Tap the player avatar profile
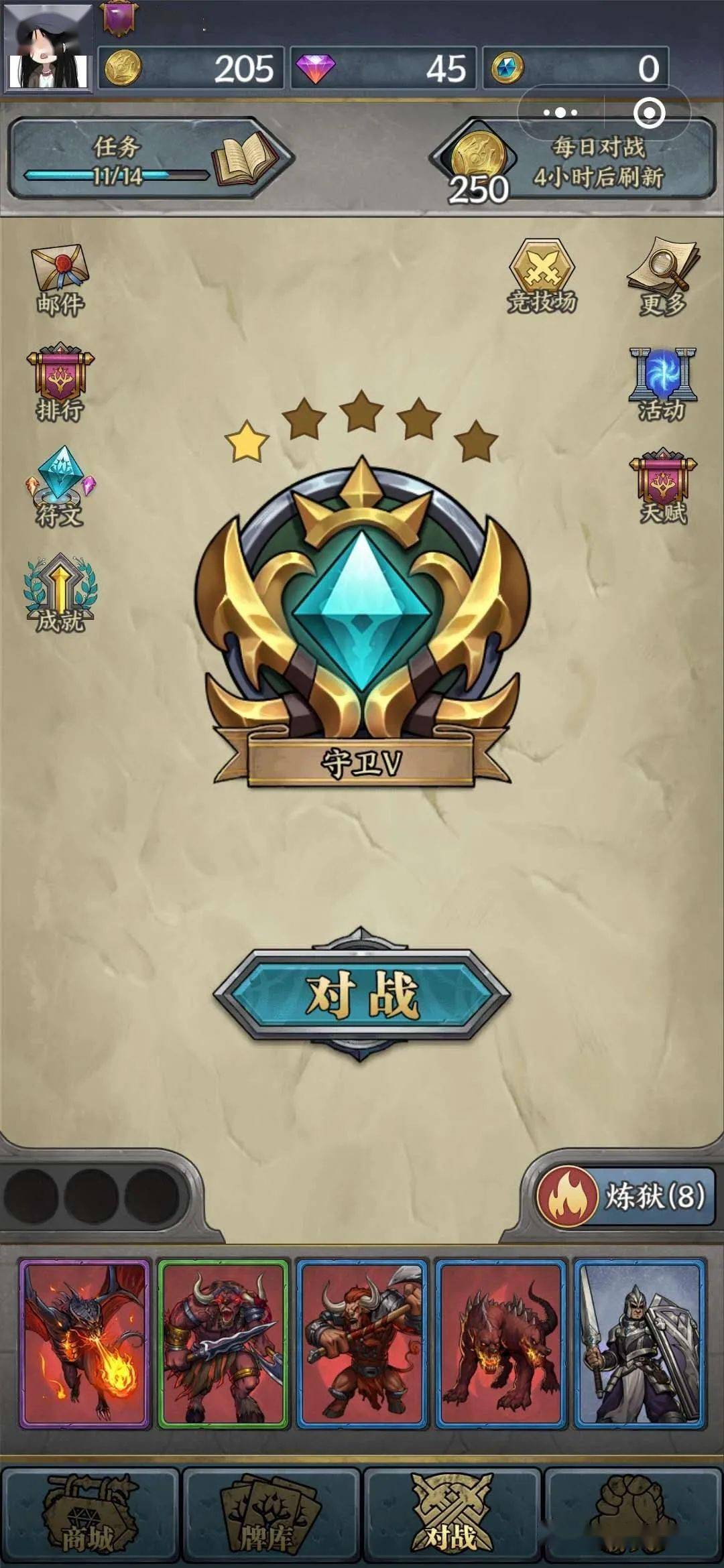 48,47
